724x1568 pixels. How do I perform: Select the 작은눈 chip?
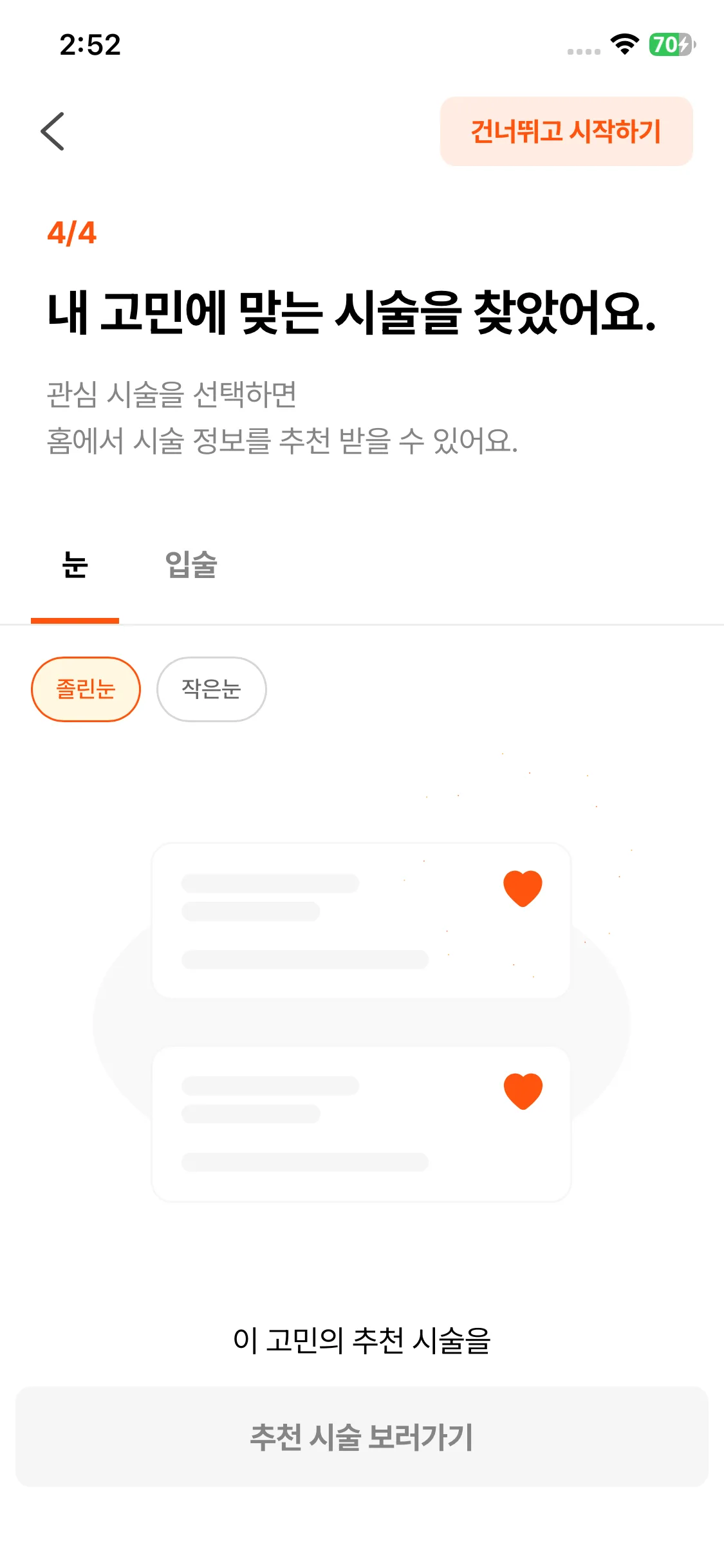tap(211, 689)
